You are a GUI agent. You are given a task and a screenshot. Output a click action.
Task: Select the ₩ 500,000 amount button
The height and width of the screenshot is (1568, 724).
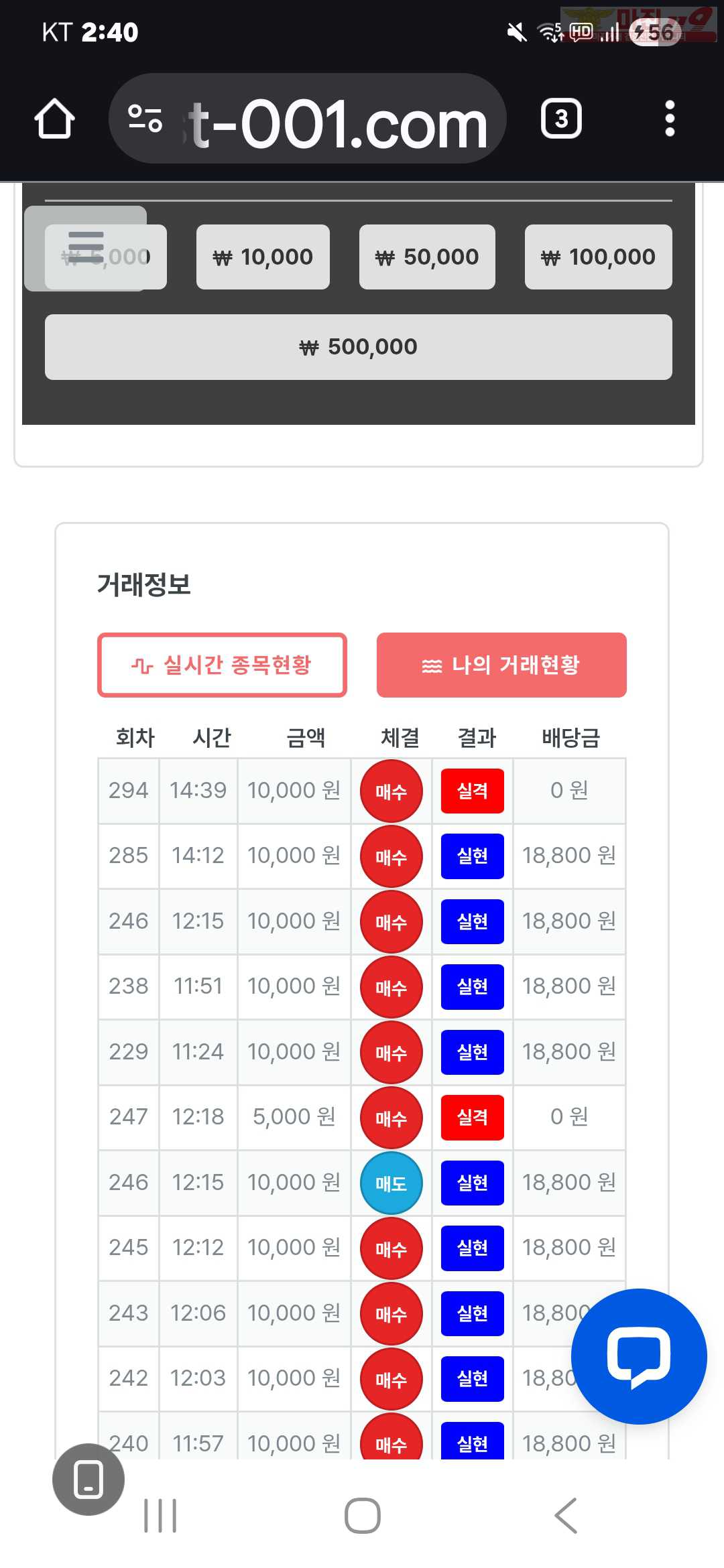[358, 347]
